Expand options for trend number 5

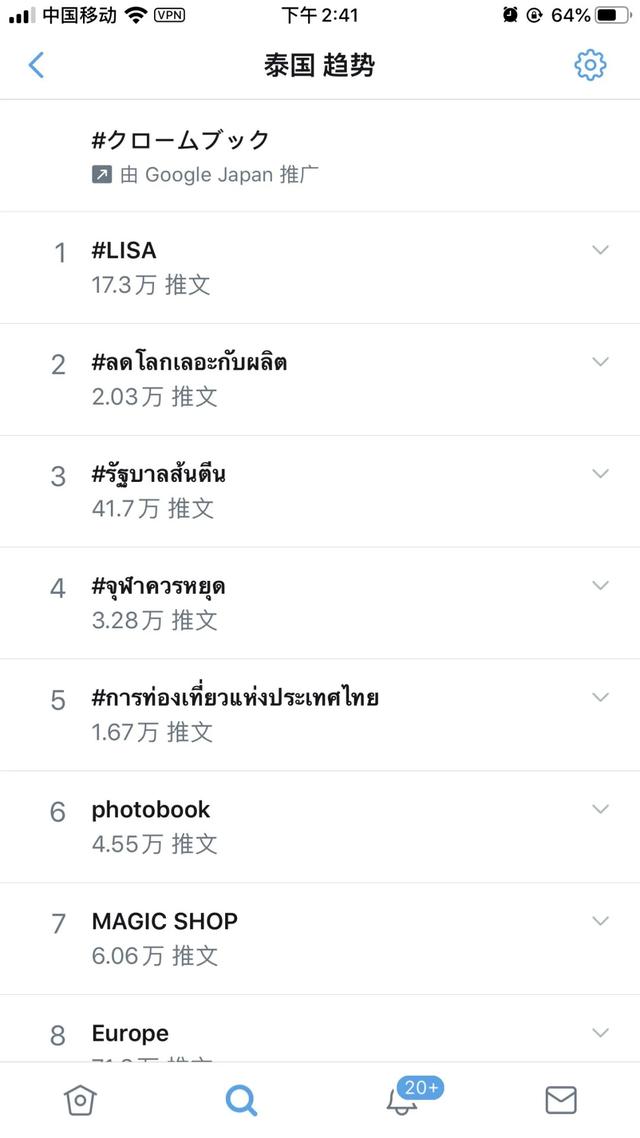click(600, 697)
